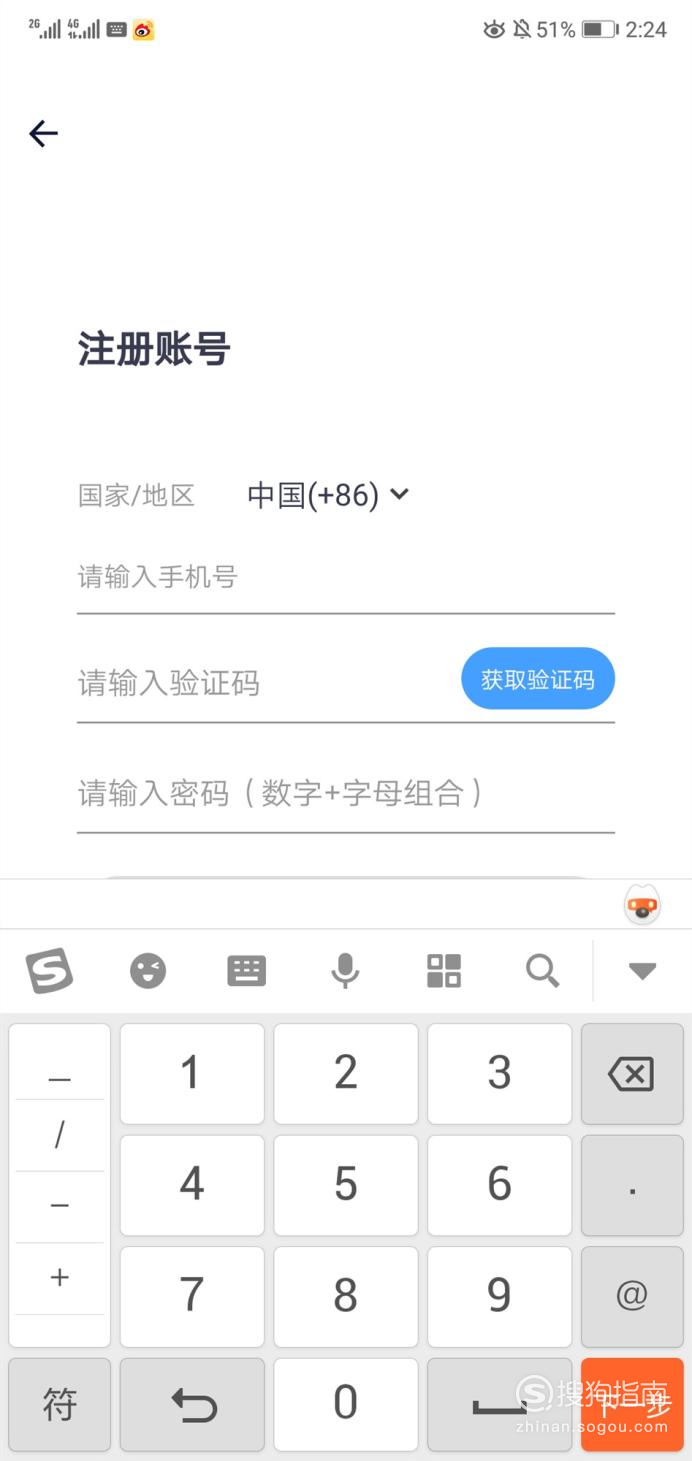Tap the 5 key on keypad
The image size is (692, 1461).
[x=345, y=1185]
